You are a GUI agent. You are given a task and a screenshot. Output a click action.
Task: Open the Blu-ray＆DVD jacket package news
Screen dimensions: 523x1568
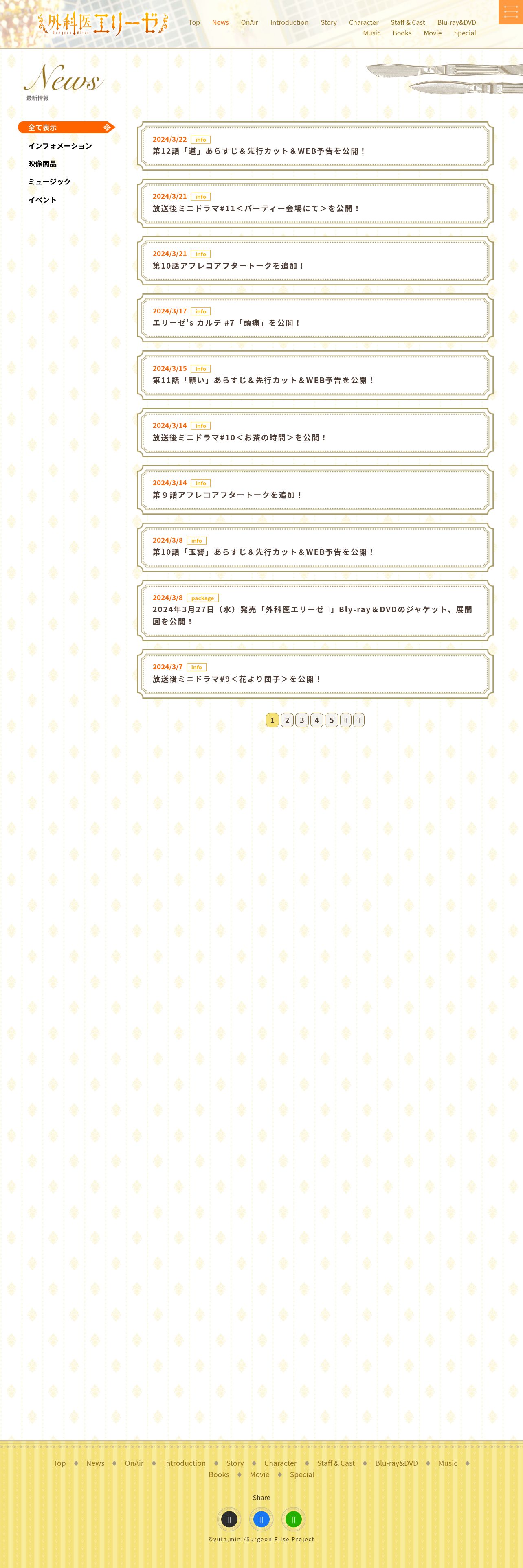(315, 611)
